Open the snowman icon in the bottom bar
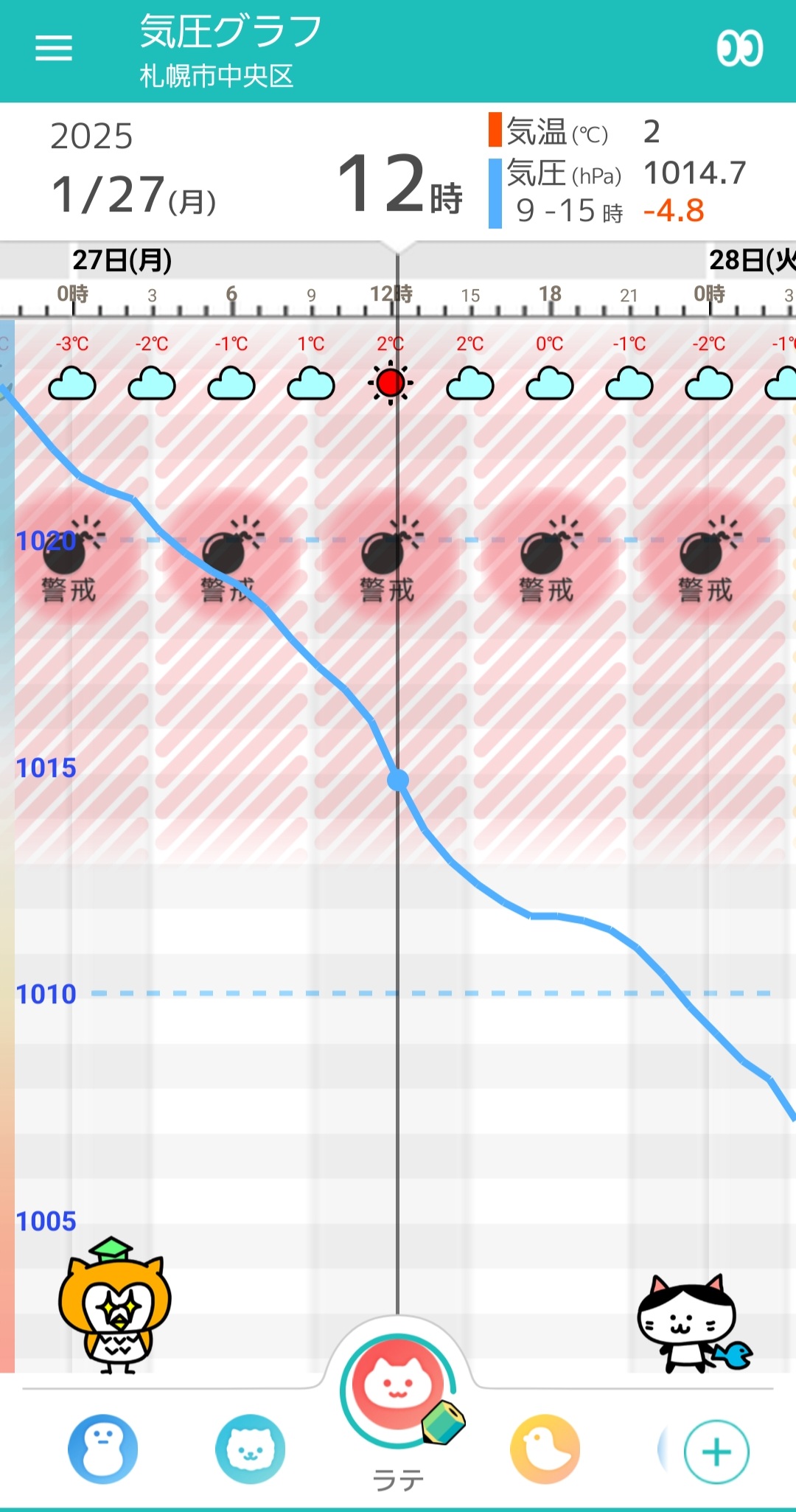796x1512 pixels. pos(103,1449)
